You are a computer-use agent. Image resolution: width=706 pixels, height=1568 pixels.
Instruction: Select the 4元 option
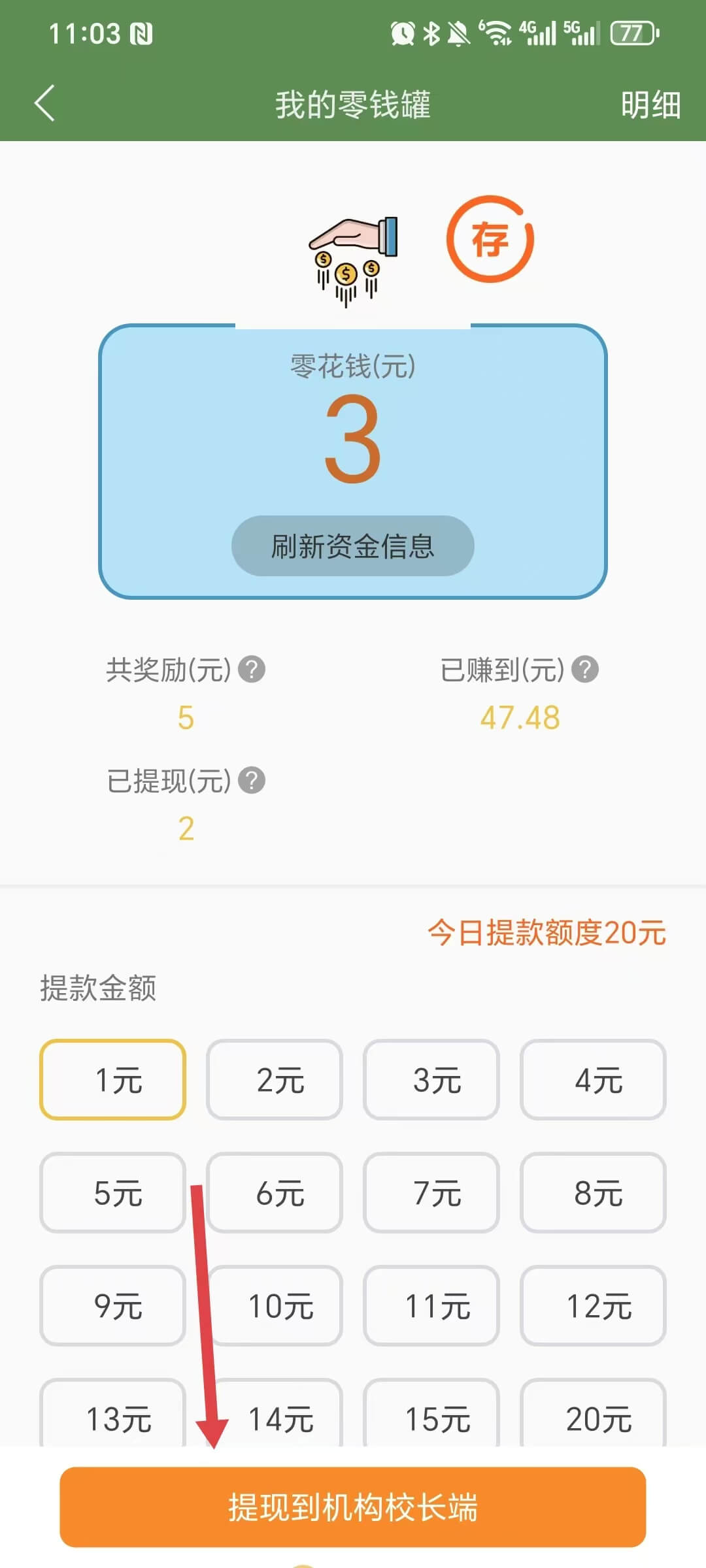coord(593,1079)
